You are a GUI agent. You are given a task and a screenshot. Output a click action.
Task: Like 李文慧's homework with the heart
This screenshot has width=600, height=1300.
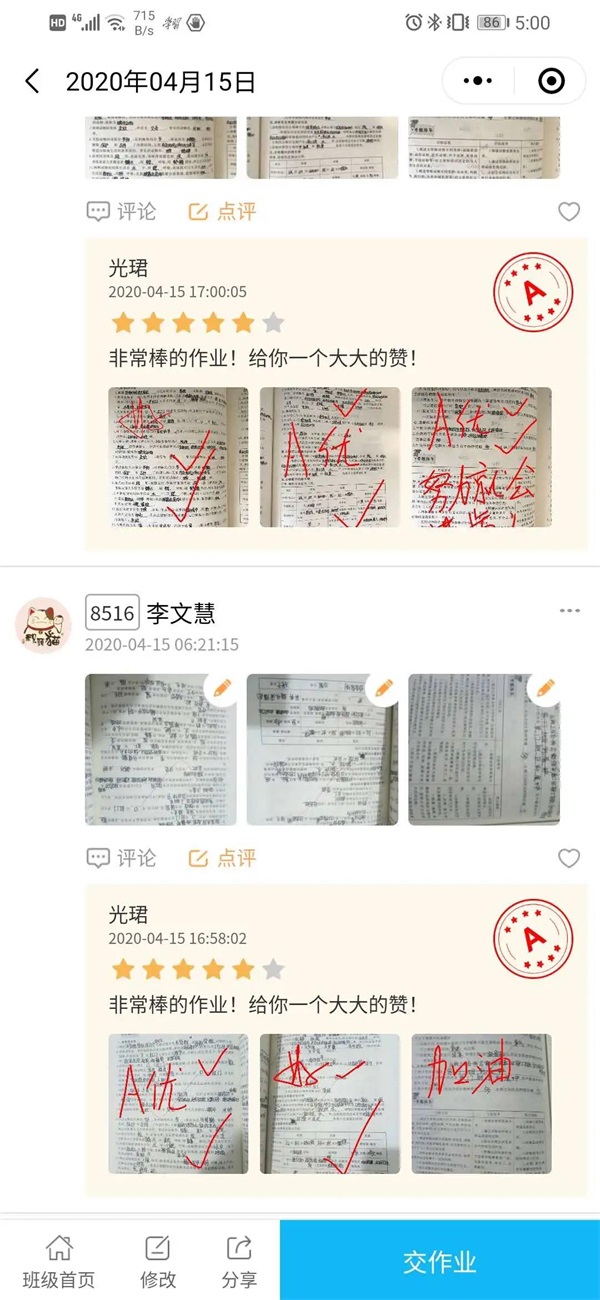click(569, 858)
